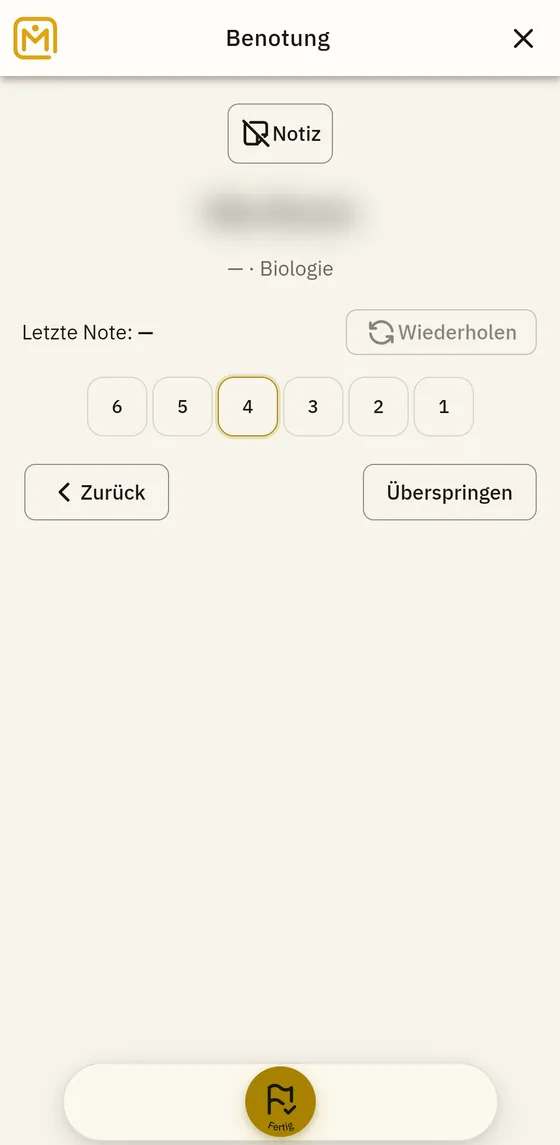The image size is (560, 1145).
Task: Assign grade 1
Action: (443, 407)
